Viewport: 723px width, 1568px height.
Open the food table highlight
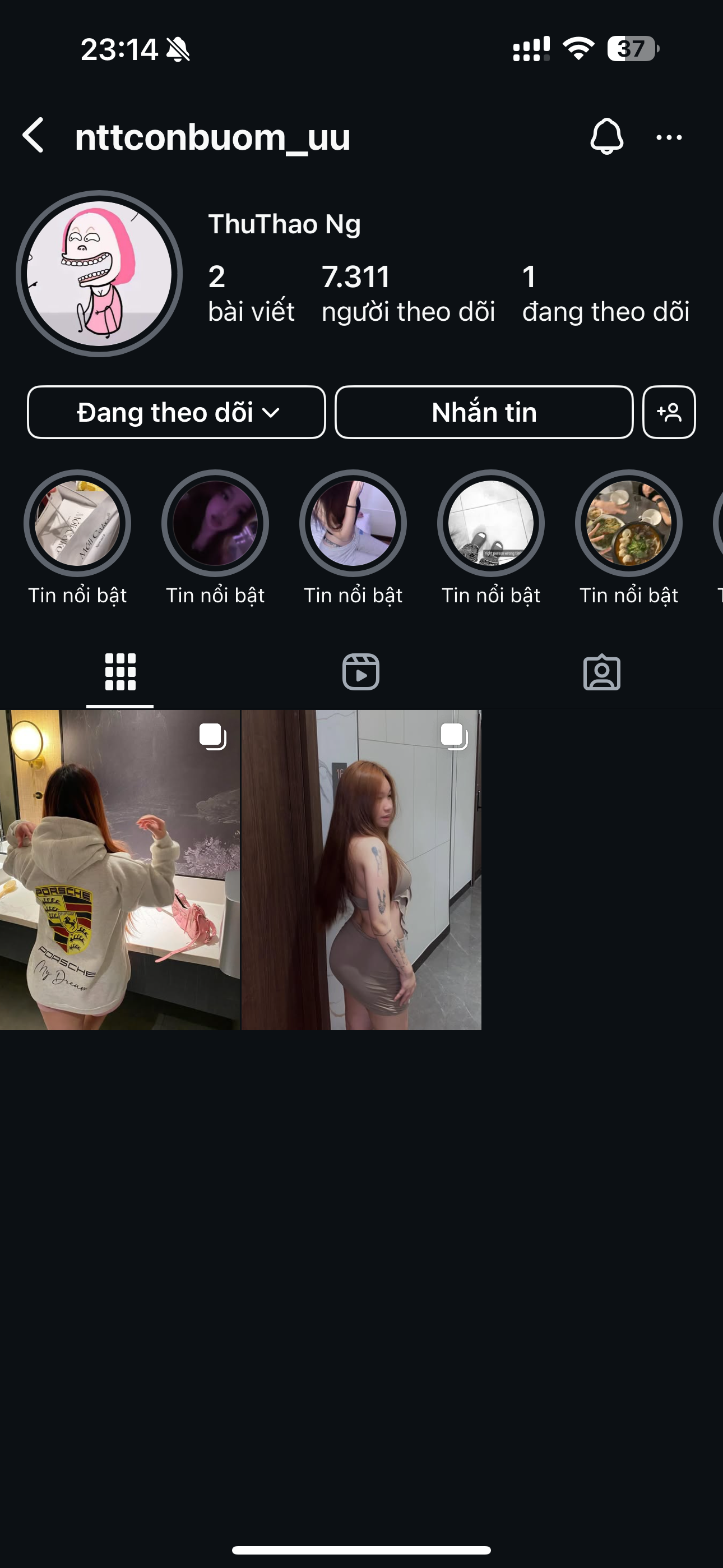click(629, 523)
